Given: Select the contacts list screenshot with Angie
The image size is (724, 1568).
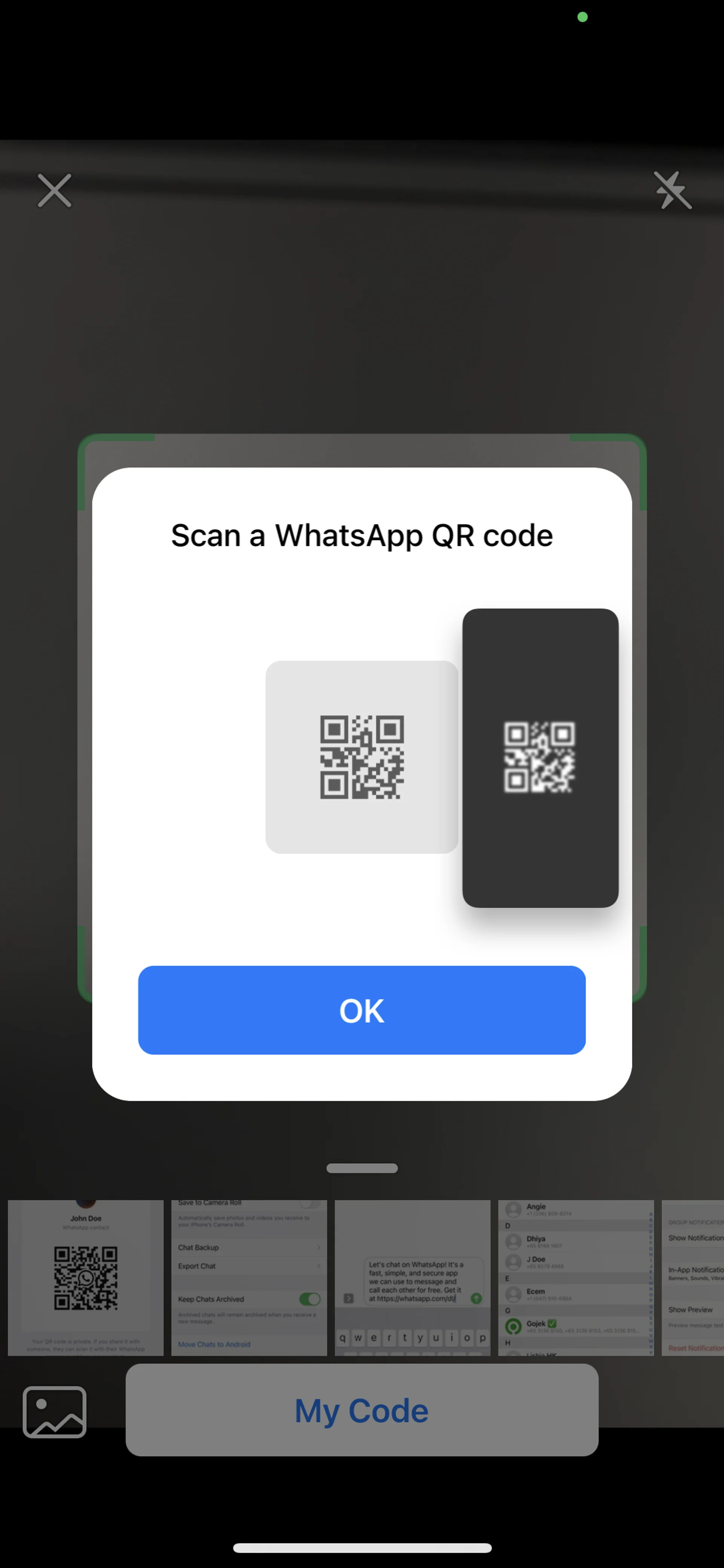Looking at the screenshot, I should pos(575,1278).
